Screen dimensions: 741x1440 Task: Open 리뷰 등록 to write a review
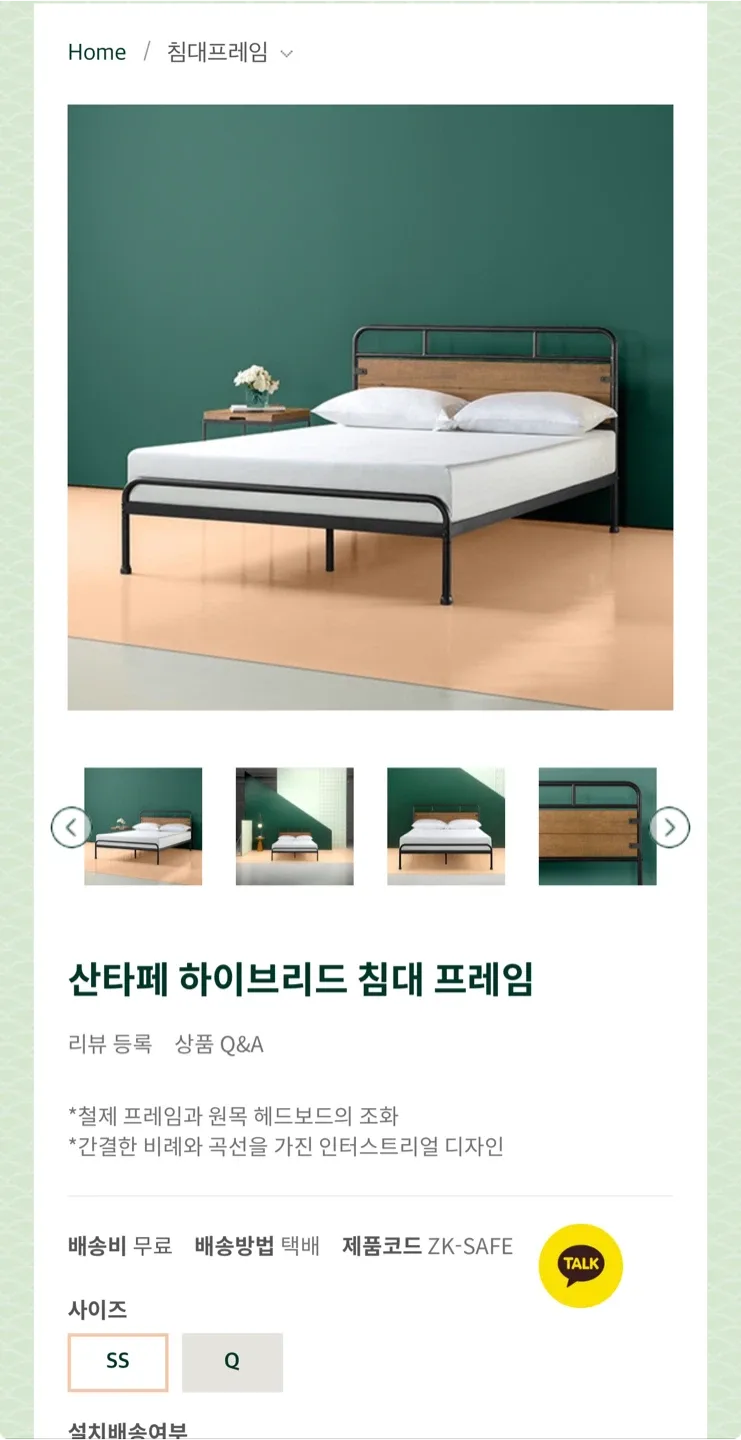(110, 1044)
